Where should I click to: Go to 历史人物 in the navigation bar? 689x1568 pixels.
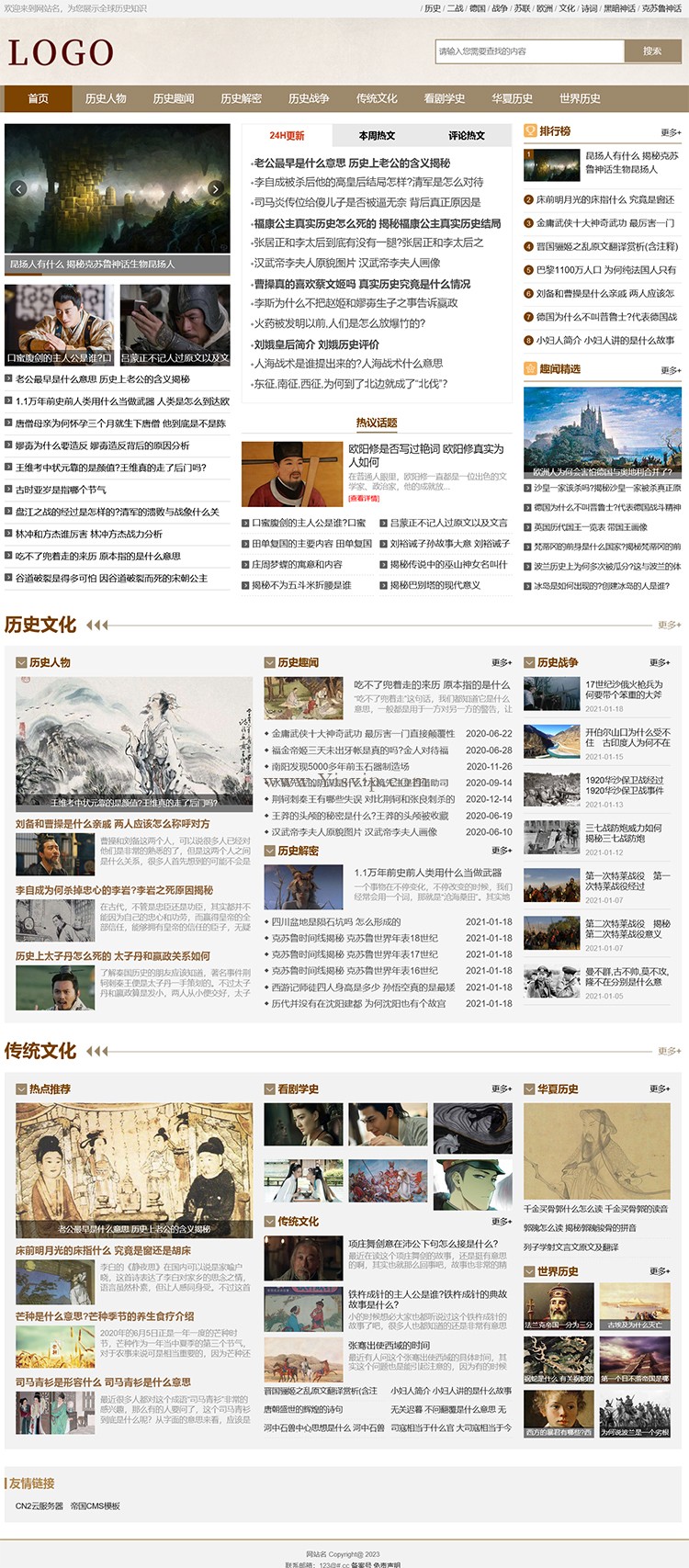(106, 98)
